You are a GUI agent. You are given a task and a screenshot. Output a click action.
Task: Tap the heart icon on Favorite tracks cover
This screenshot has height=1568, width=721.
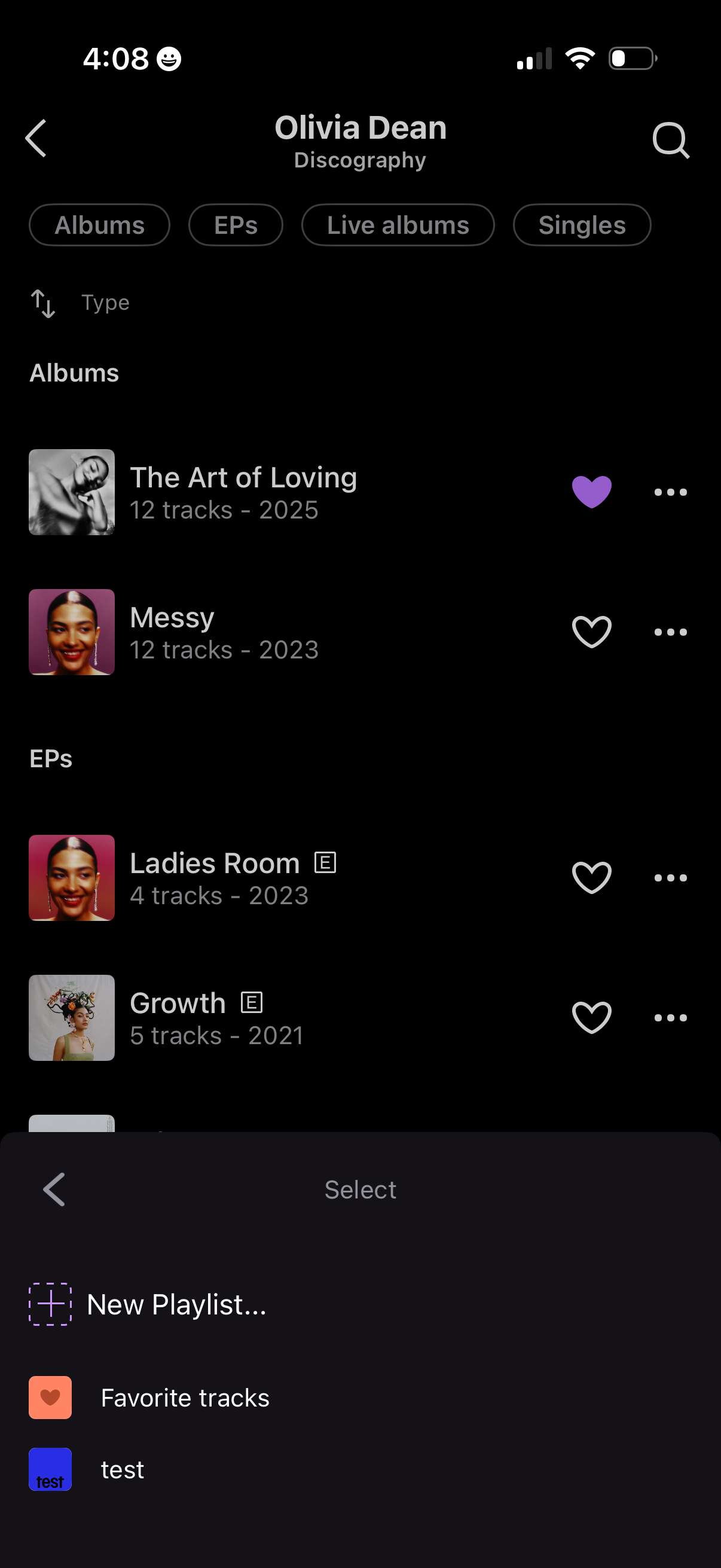(50, 1398)
